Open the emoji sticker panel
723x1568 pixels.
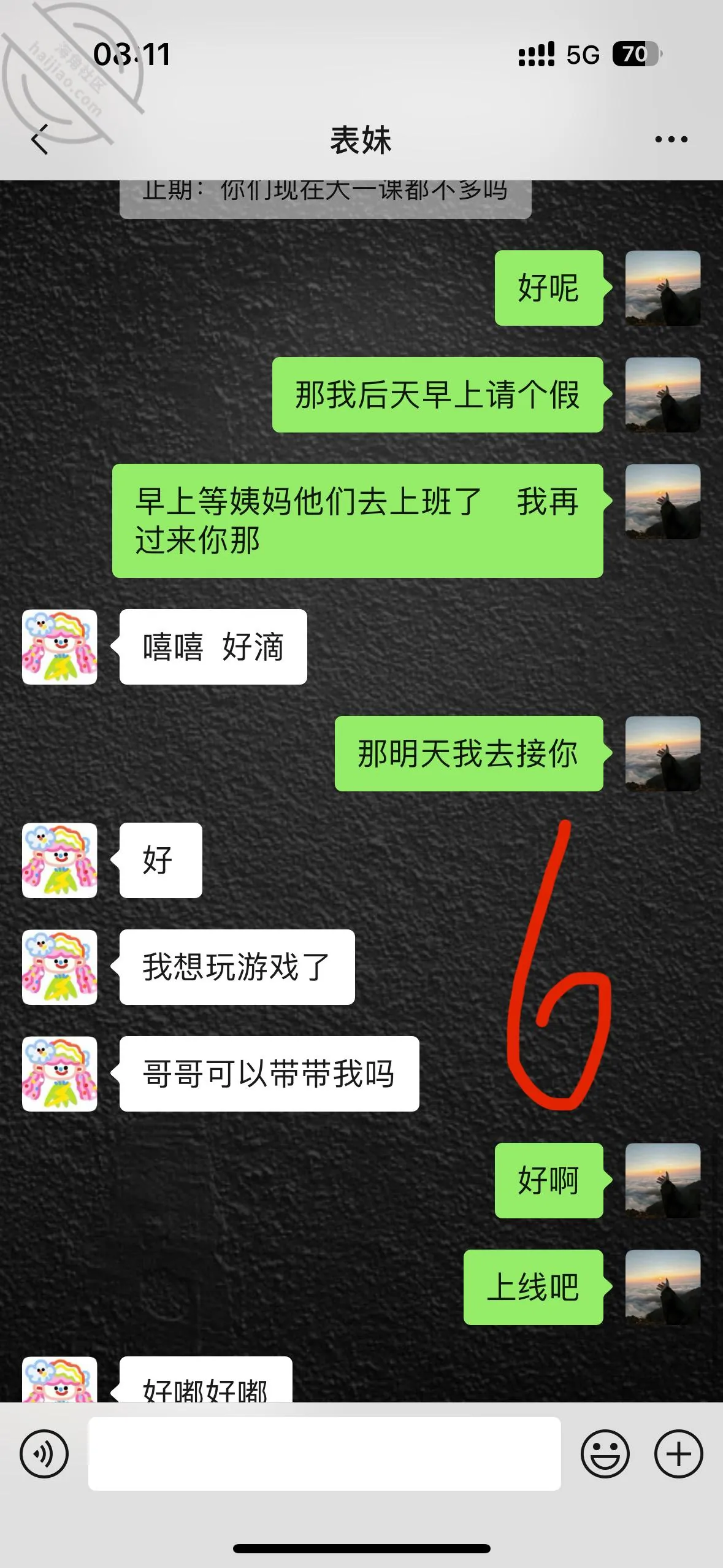(605, 1454)
